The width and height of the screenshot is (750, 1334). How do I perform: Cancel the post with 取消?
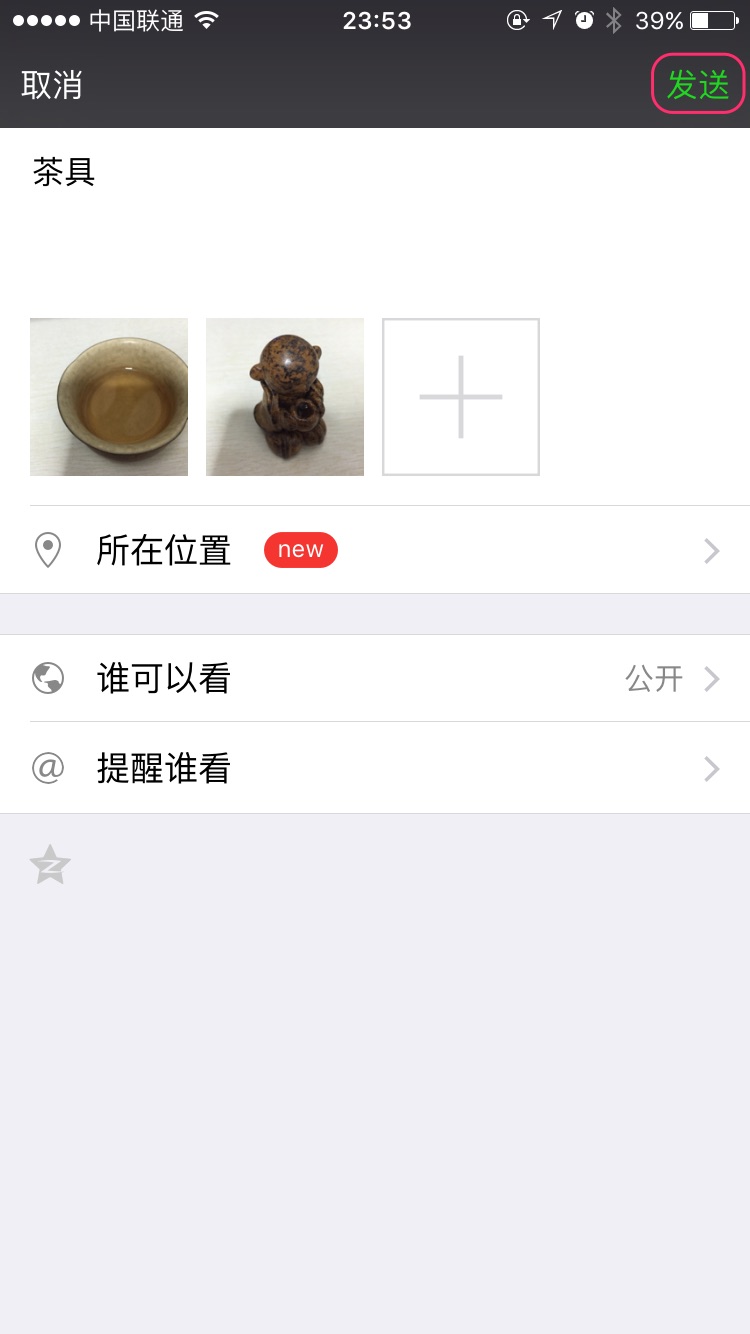click(52, 85)
